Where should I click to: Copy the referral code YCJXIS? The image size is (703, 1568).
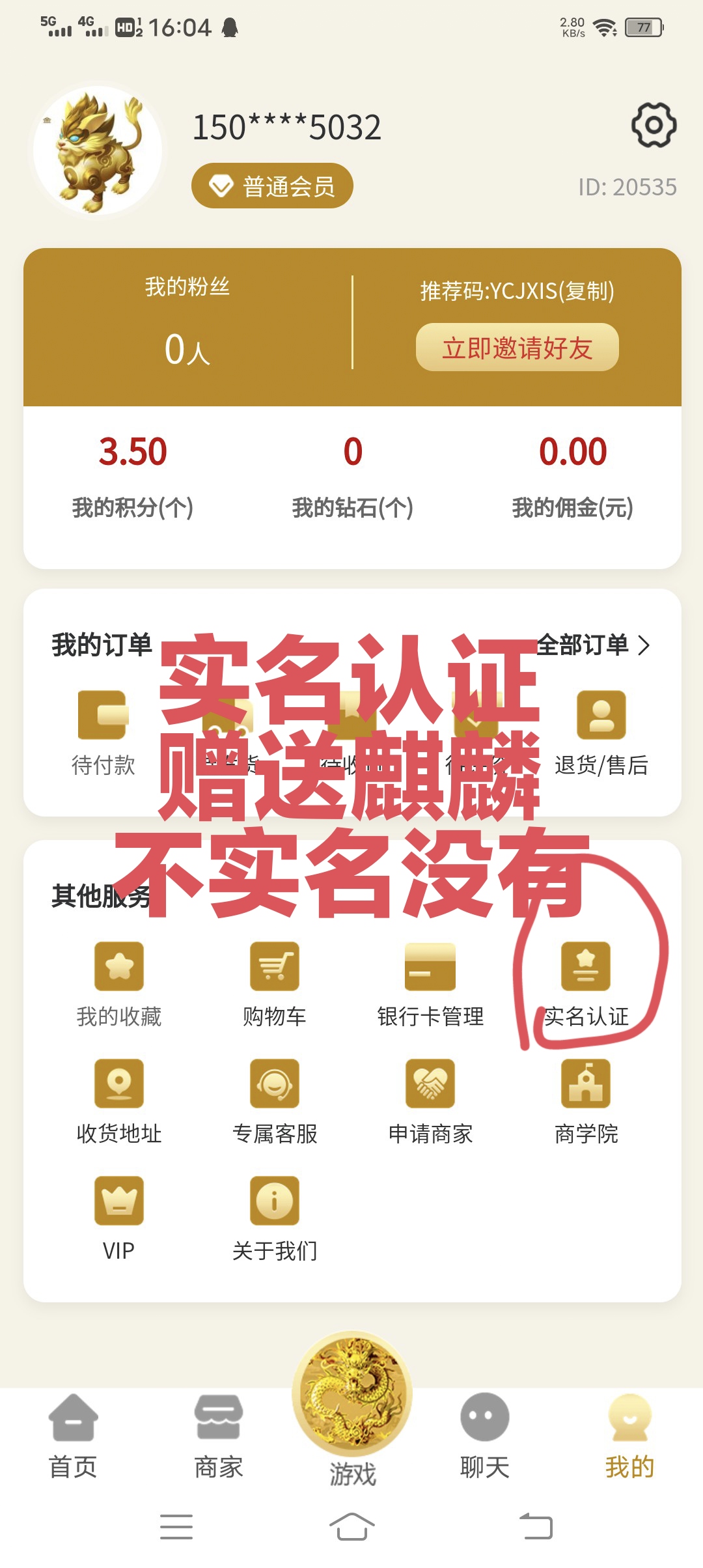pos(517,290)
